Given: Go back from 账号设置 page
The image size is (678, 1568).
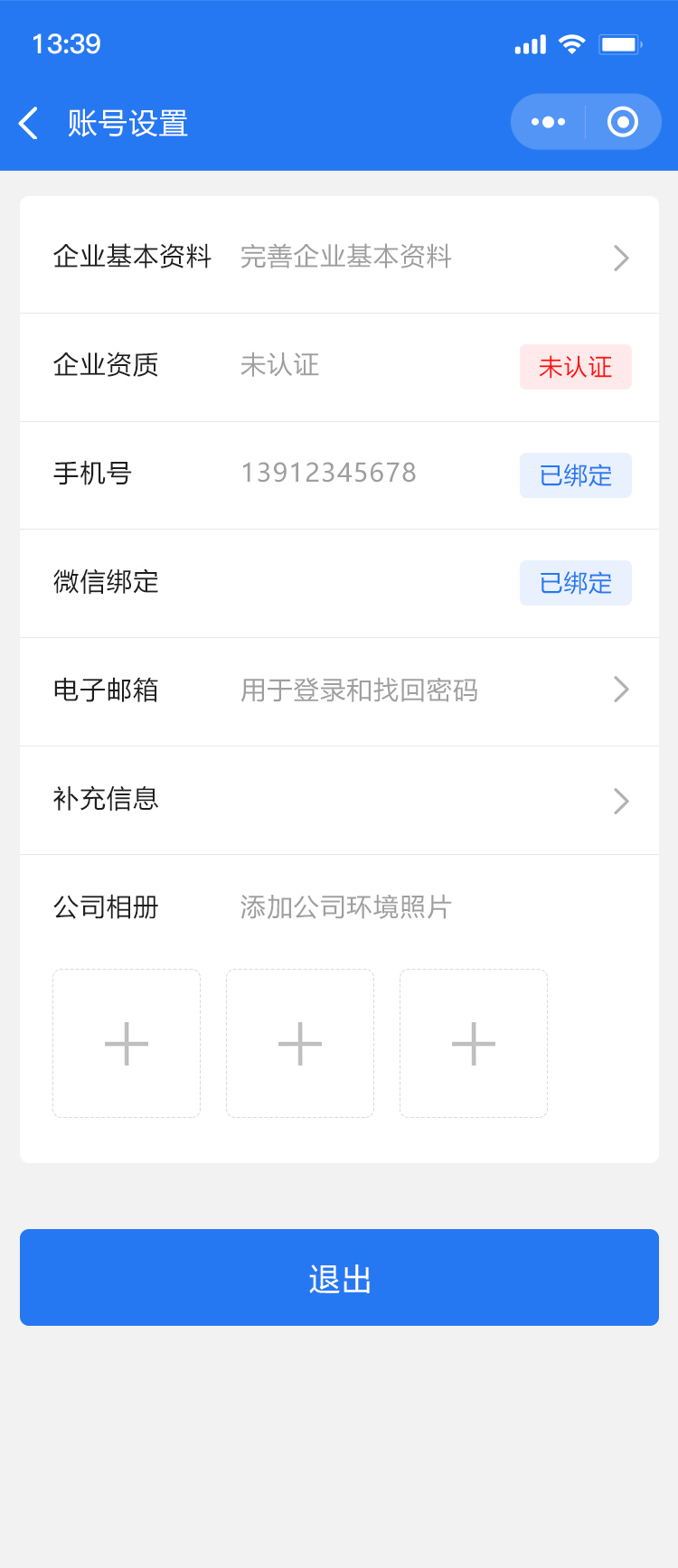Looking at the screenshot, I should coord(29,123).
